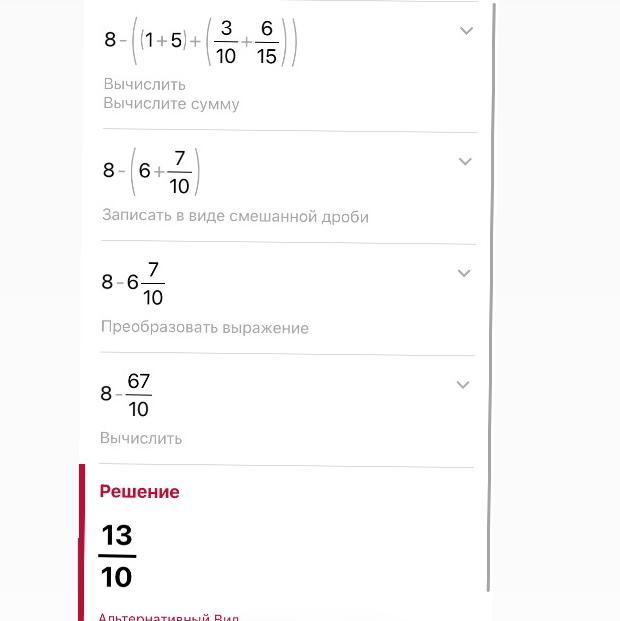This screenshot has height=621, width=620.
Task: Expand the step 8−((1+5)+(3/10+6/15))
Action: click(x=466, y=31)
